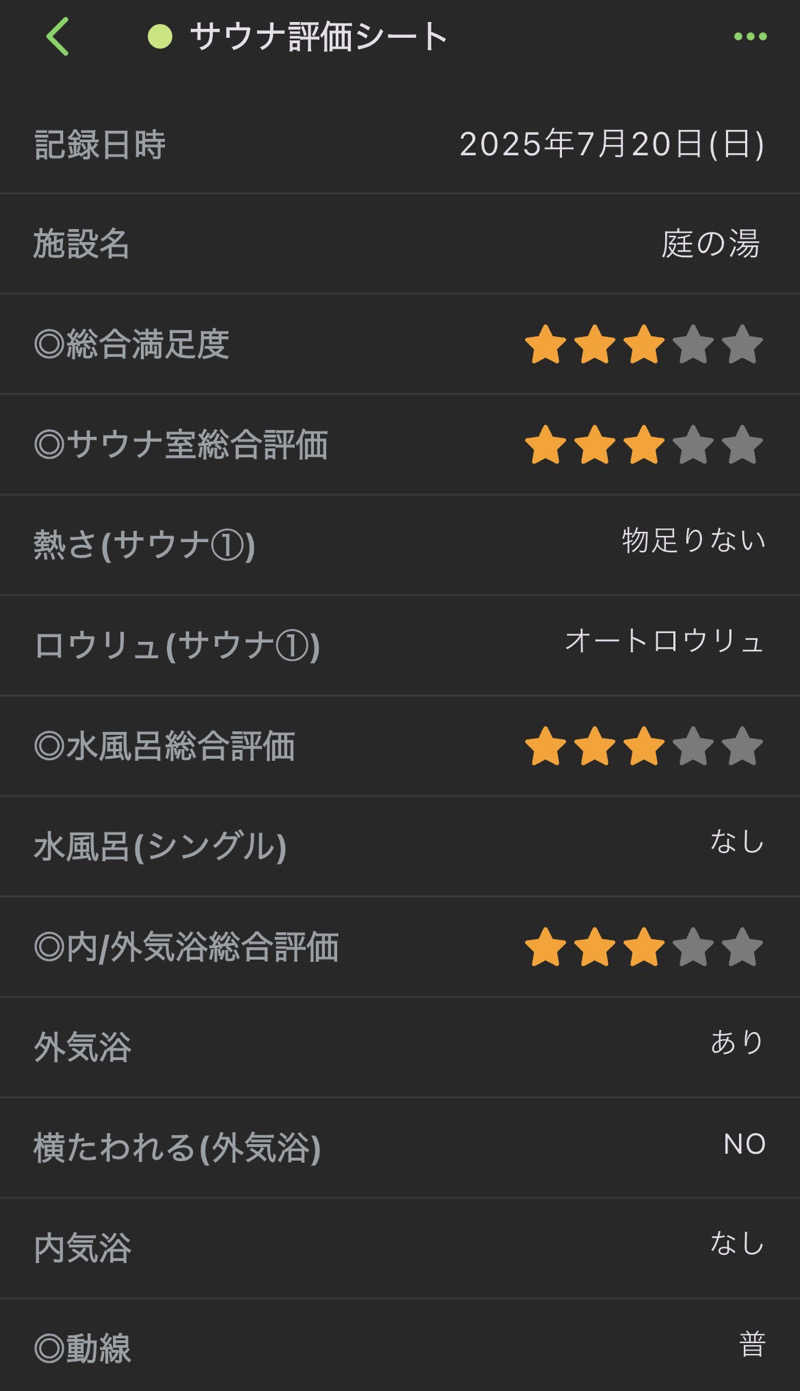Open the 総合満足度 star rating row
This screenshot has width=800, height=1391.
[400, 345]
